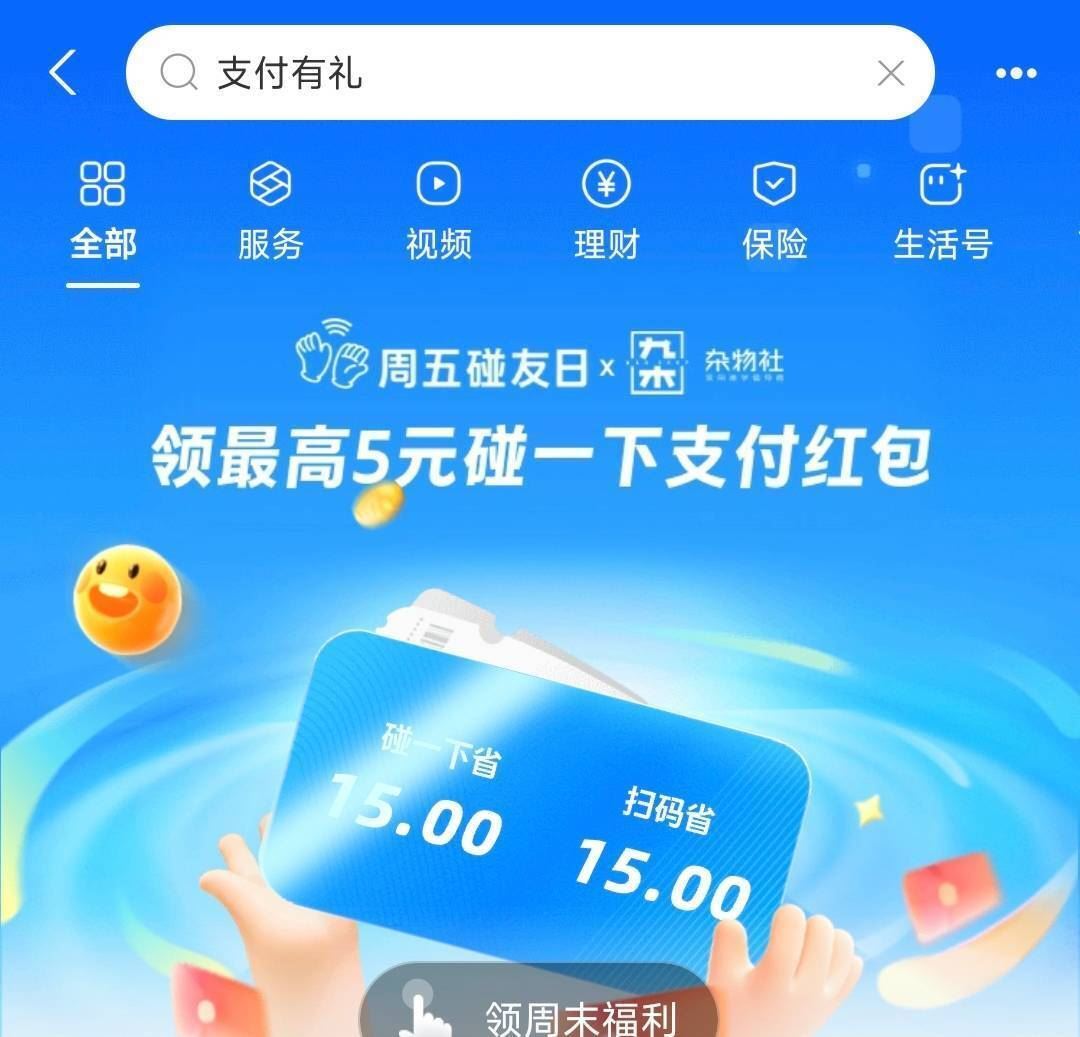This screenshot has height=1037, width=1080.
Task: Tap the 支付有礼 search field
Action: 500,73
